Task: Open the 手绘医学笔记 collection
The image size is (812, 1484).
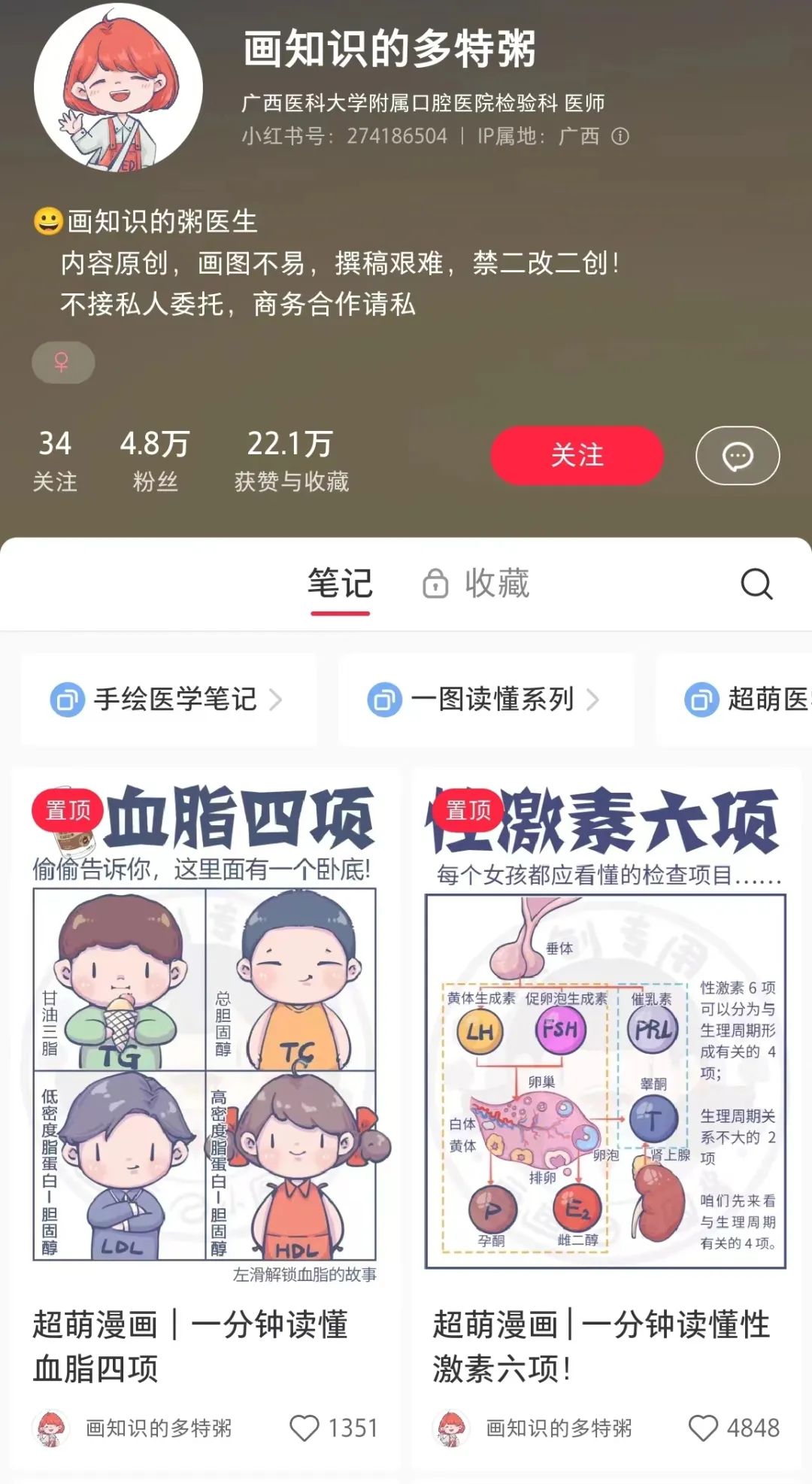Action: coord(168,700)
